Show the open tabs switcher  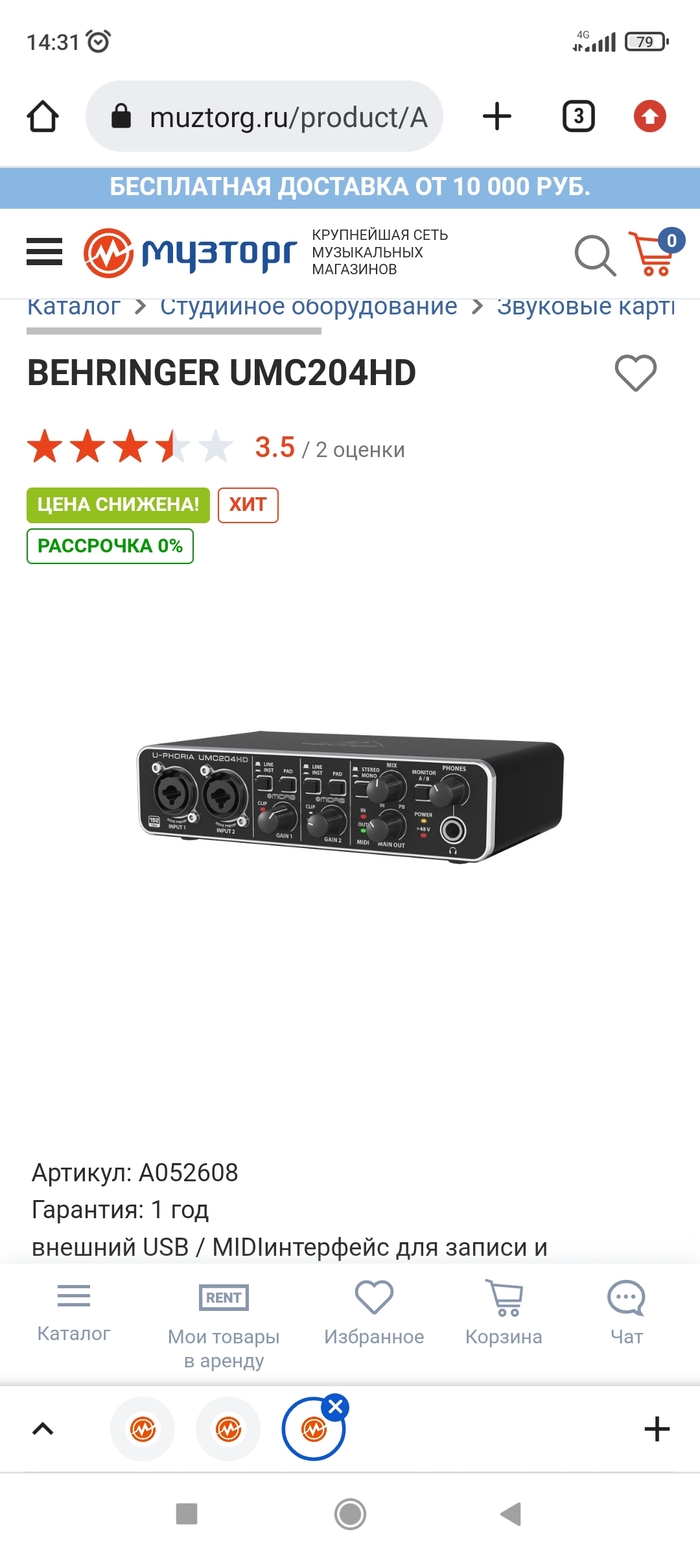(578, 117)
